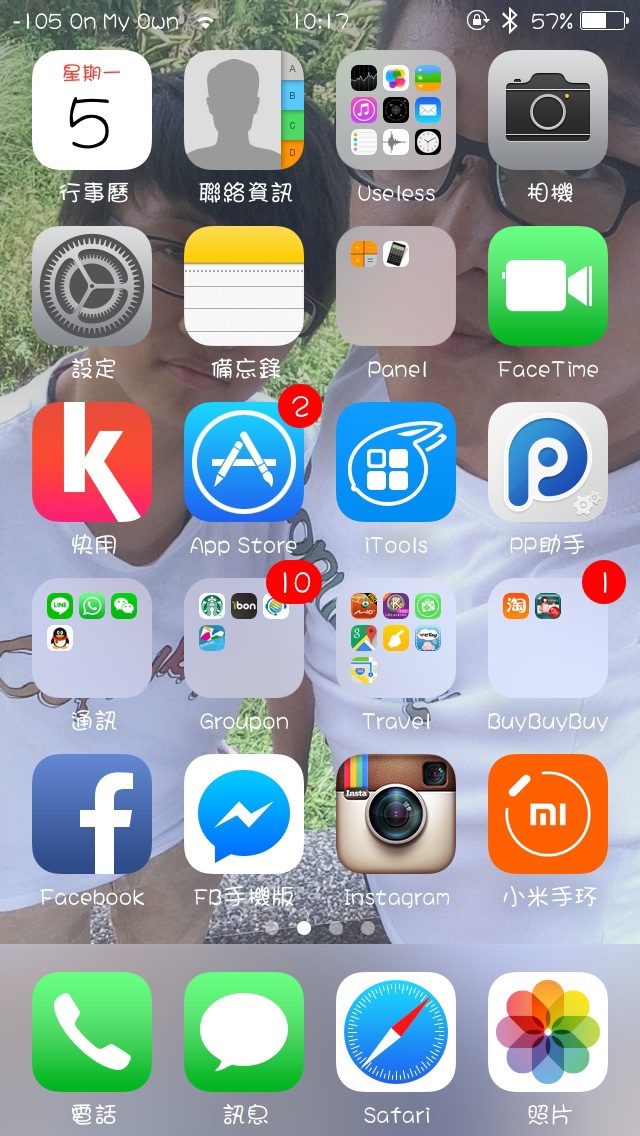Open the Travel folder
Screen dimensions: 640x1136
(396, 638)
